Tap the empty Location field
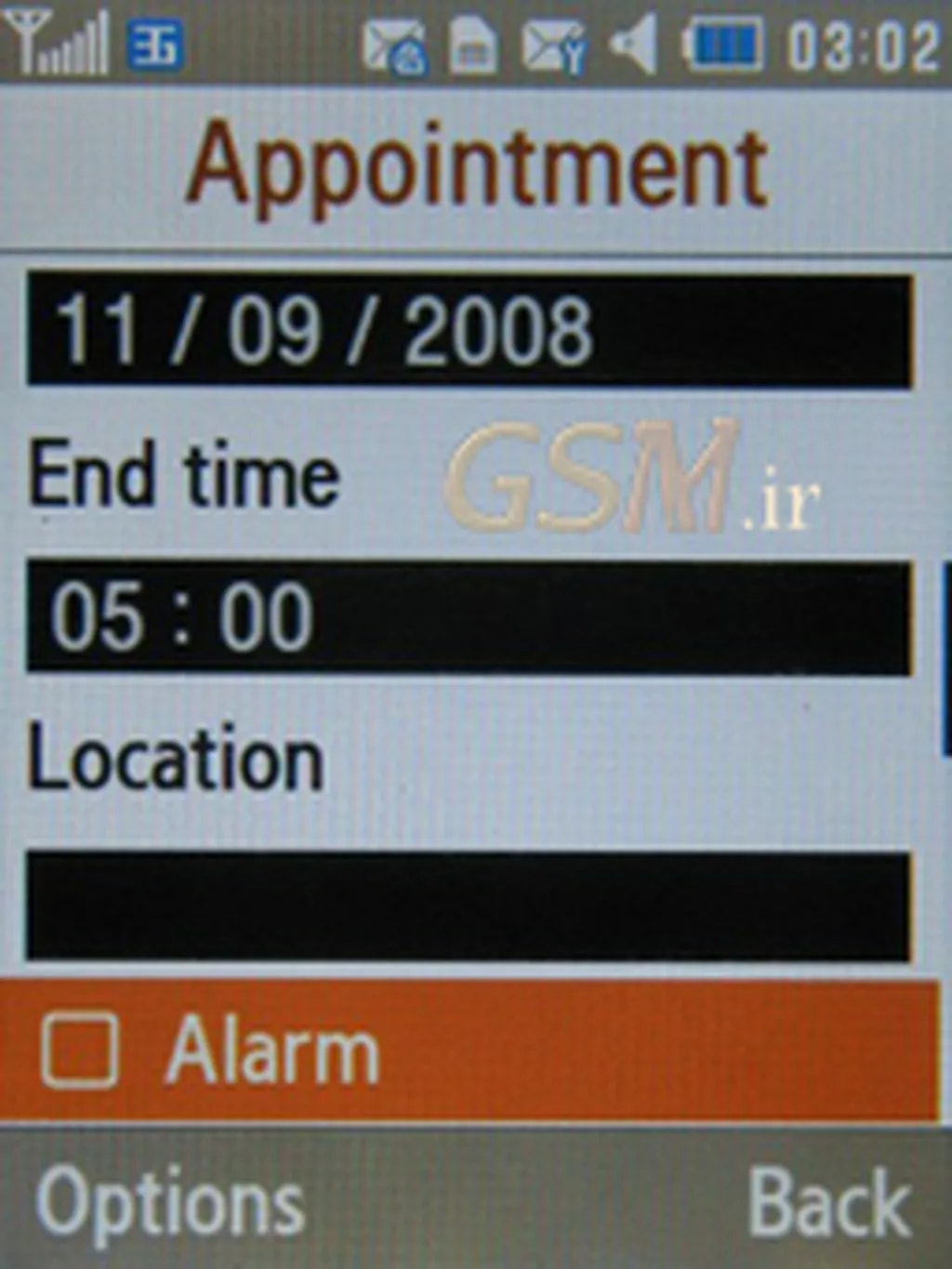This screenshot has height=1269, width=952. pos(469,905)
